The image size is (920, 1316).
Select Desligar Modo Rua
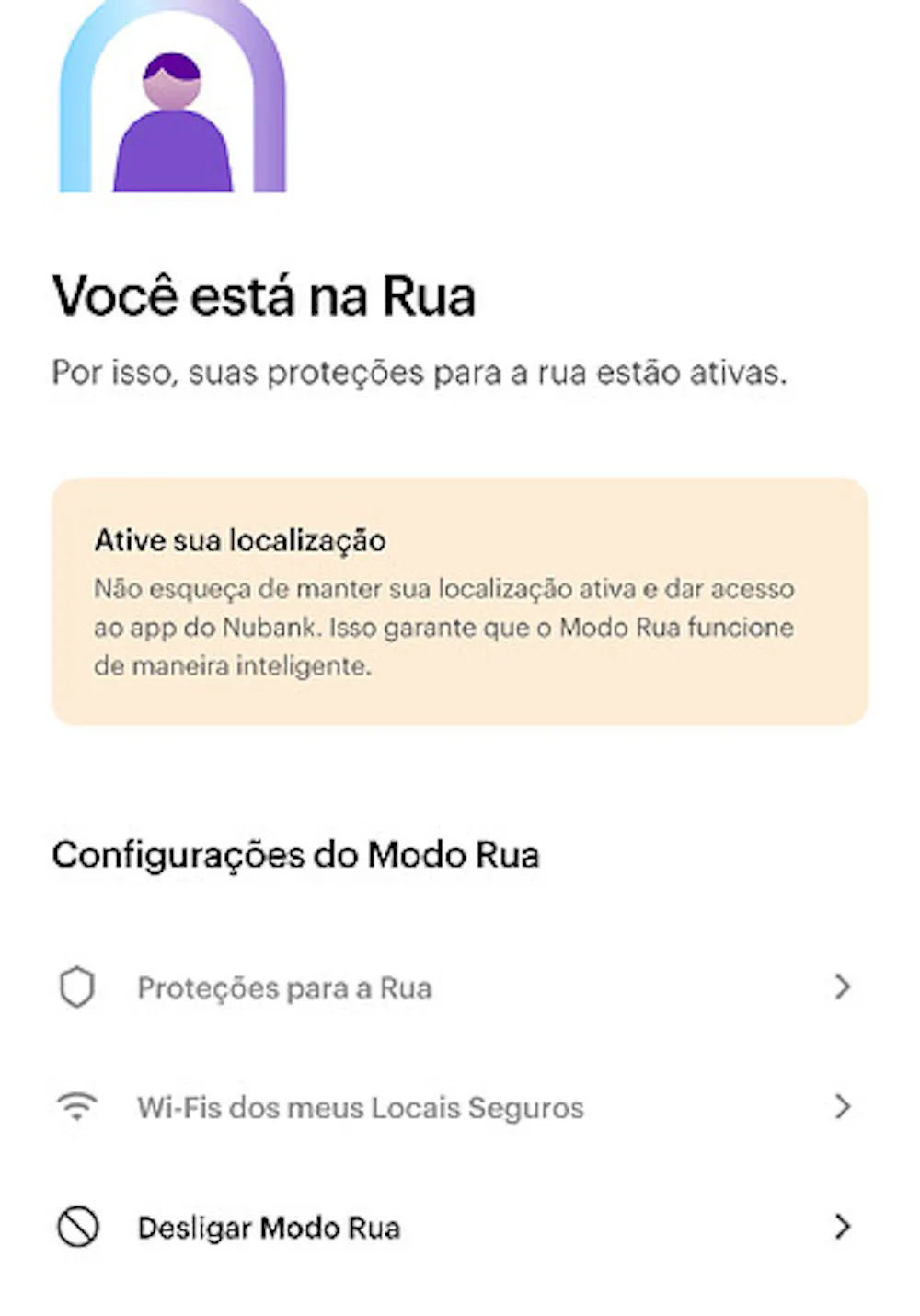tap(269, 1228)
